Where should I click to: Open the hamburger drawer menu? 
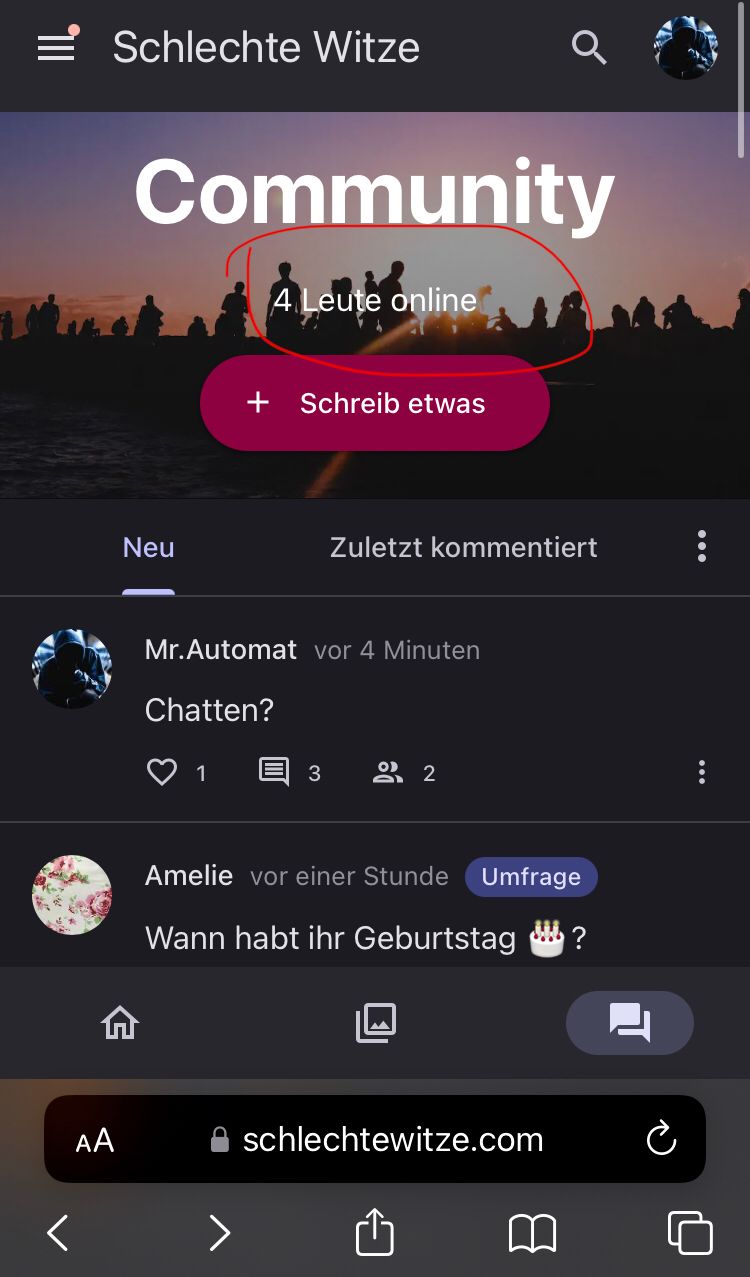(56, 47)
